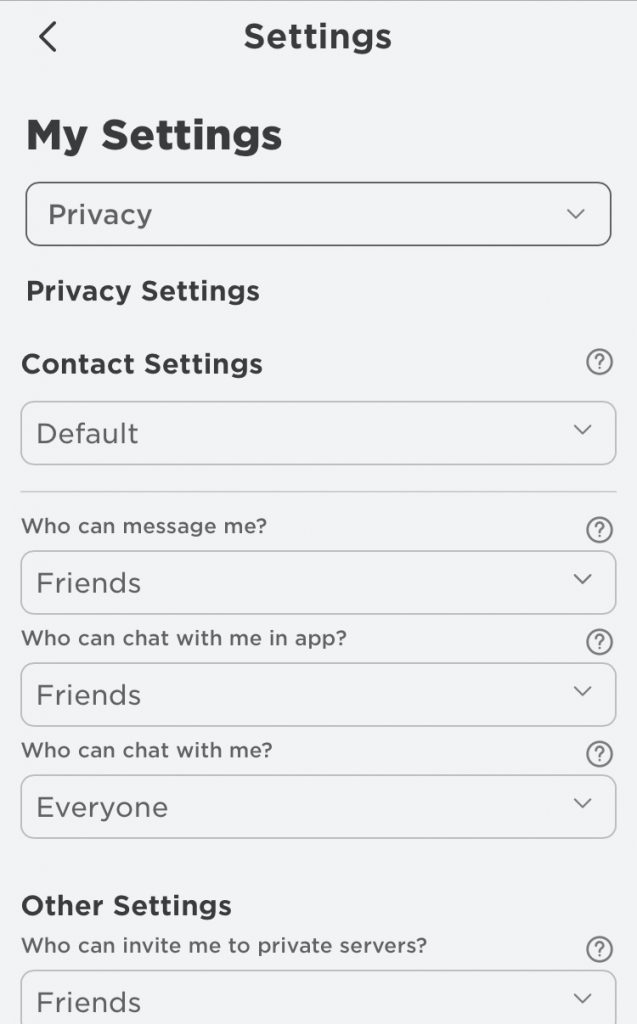Change who can message me dropdown

tap(318, 583)
